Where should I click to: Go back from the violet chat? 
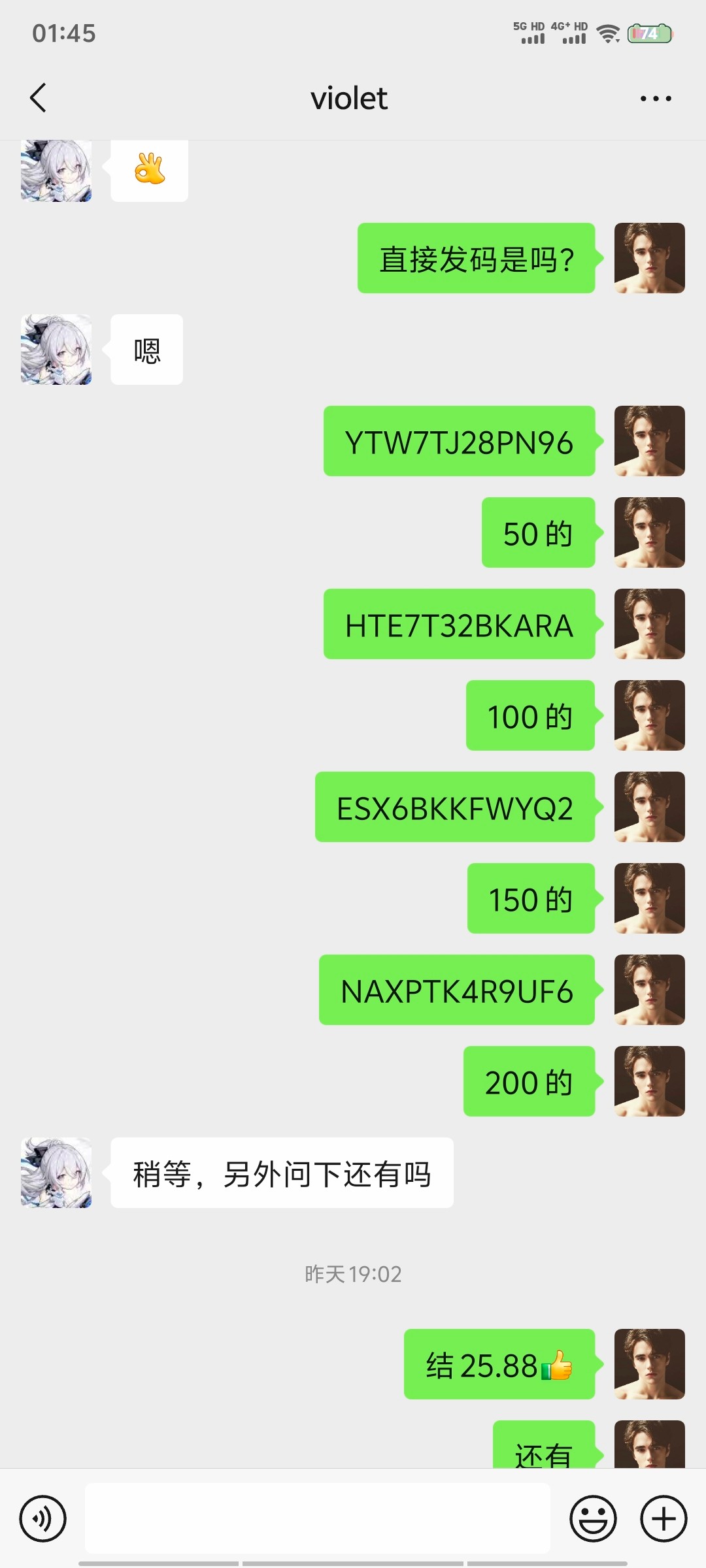(38, 98)
